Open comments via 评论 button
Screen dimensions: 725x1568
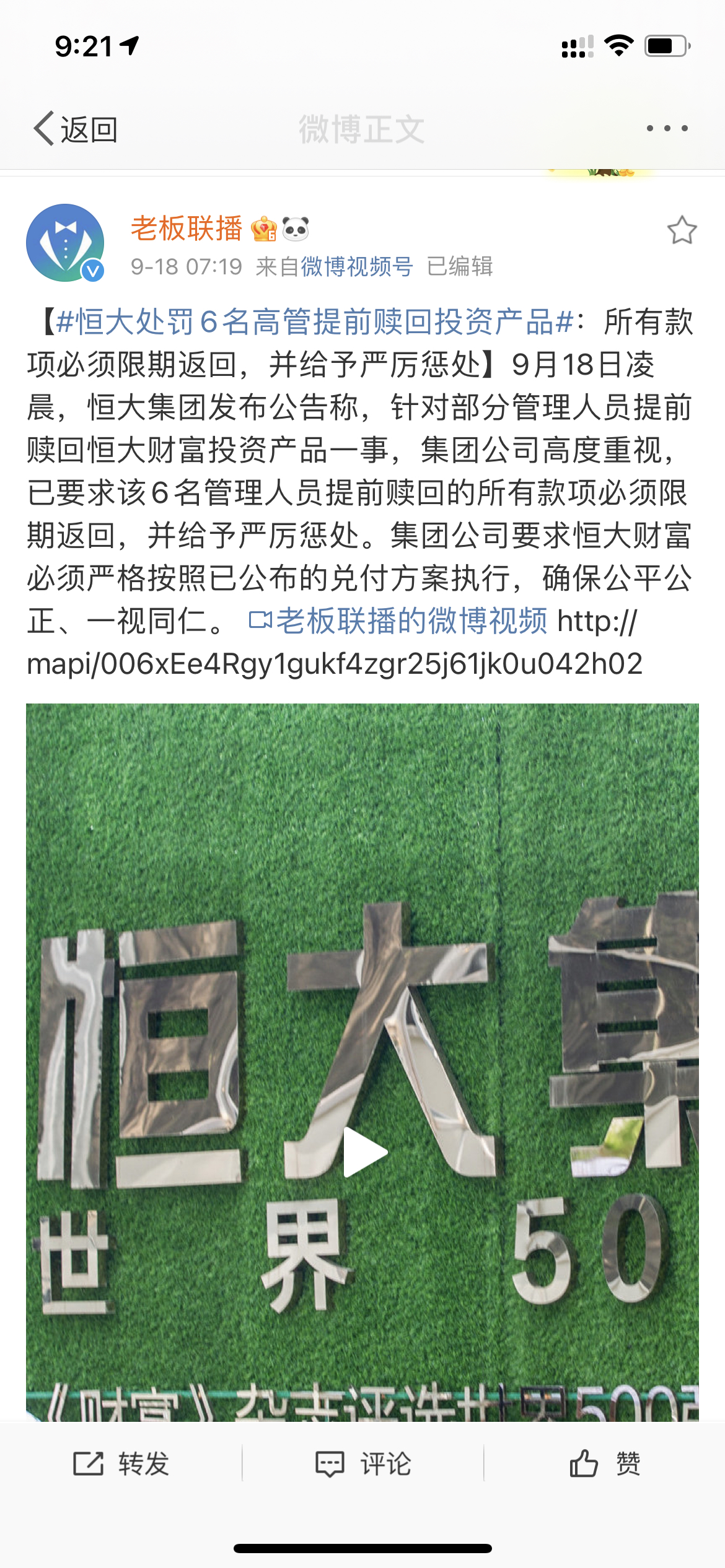[x=362, y=1464]
